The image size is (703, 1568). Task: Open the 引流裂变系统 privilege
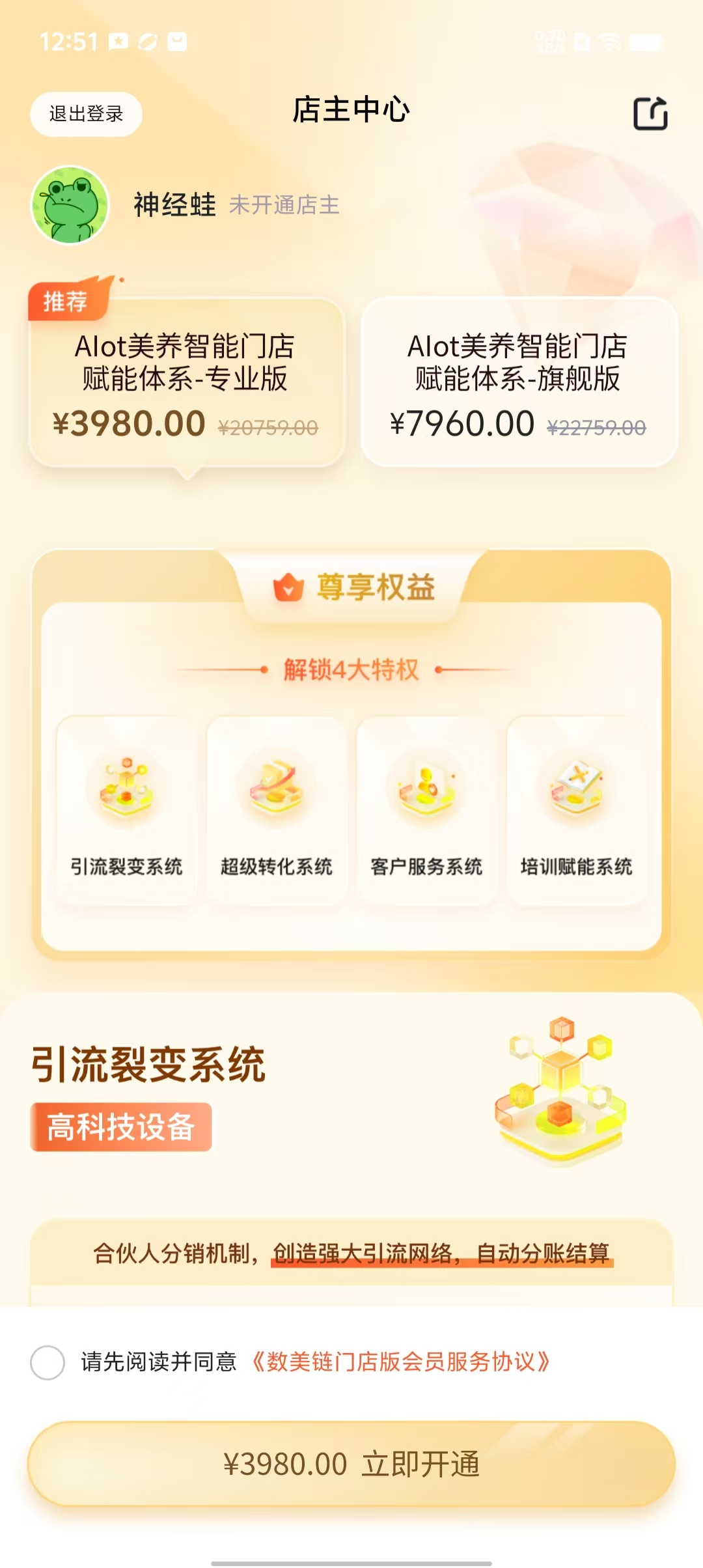(x=127, y=811)
